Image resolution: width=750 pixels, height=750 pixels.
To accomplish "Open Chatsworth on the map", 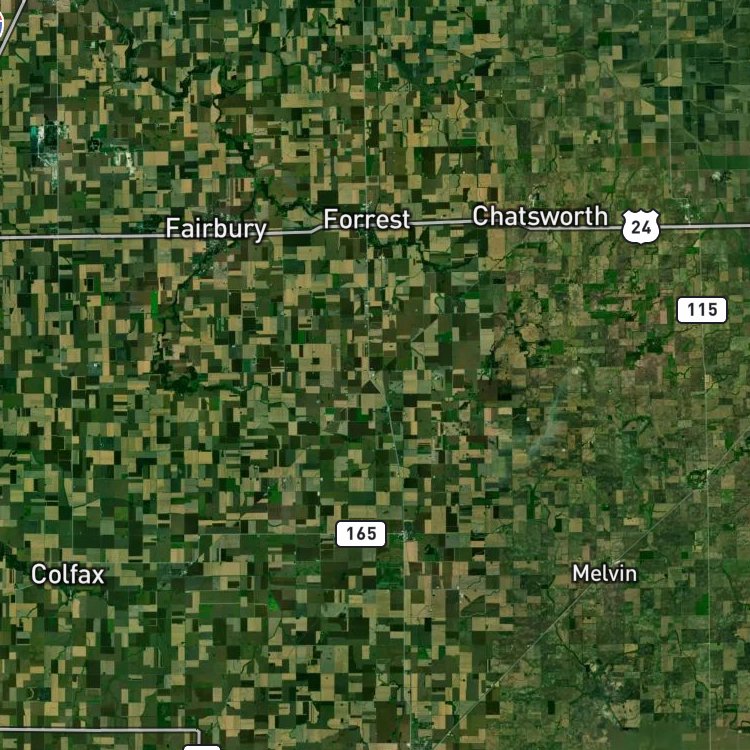I will pyautogui.click(x=540, y=216).
